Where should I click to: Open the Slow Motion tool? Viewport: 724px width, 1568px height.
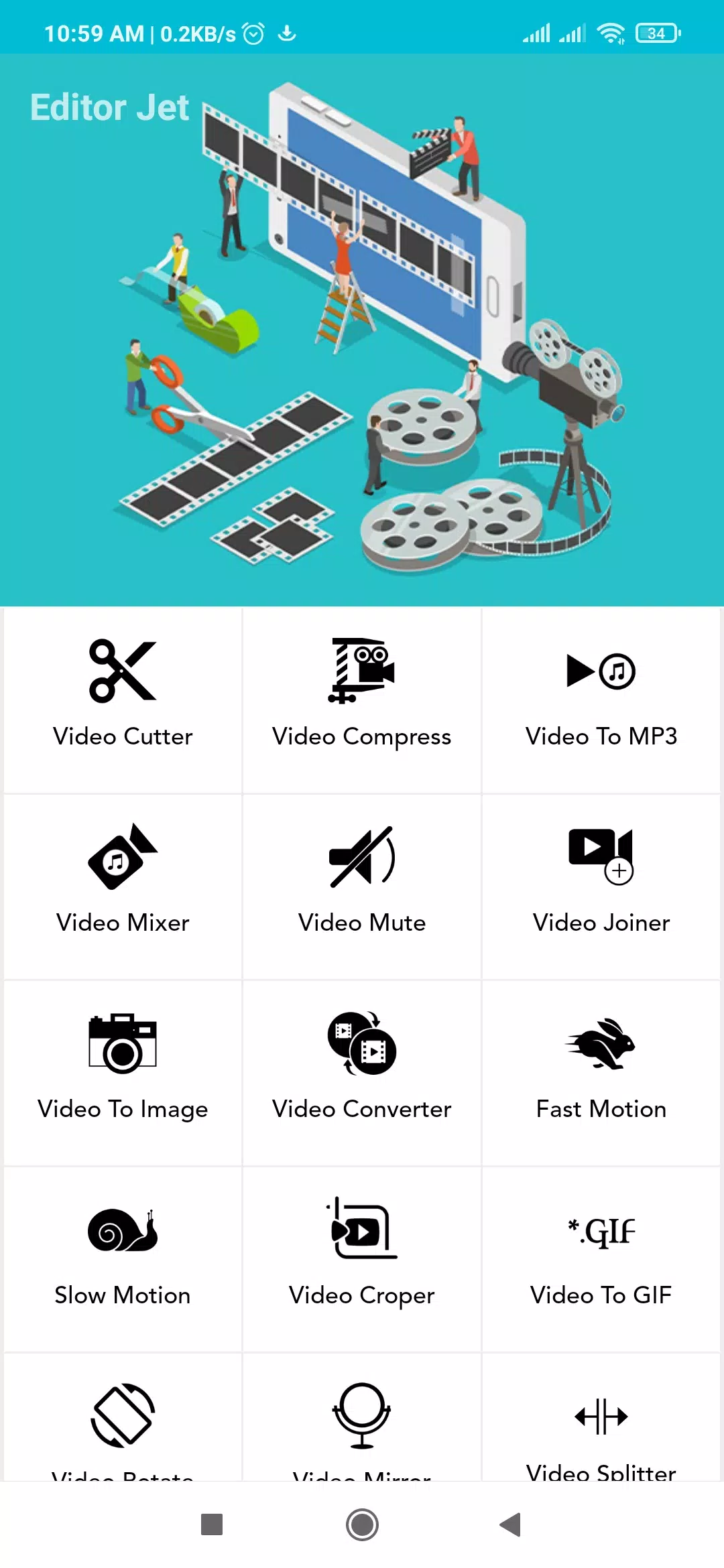click(x=123, y=1257)
